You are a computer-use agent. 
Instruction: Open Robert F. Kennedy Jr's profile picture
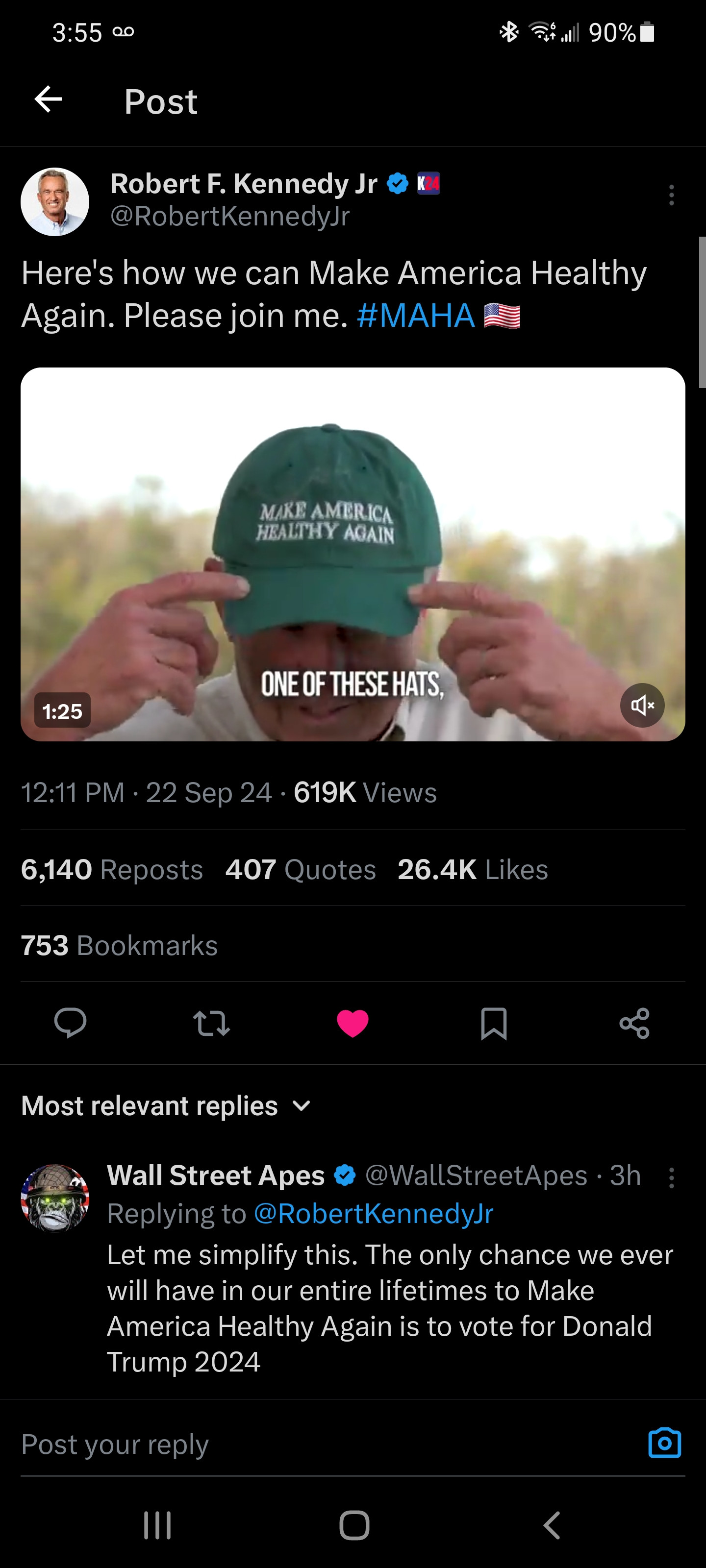(55, 202)
